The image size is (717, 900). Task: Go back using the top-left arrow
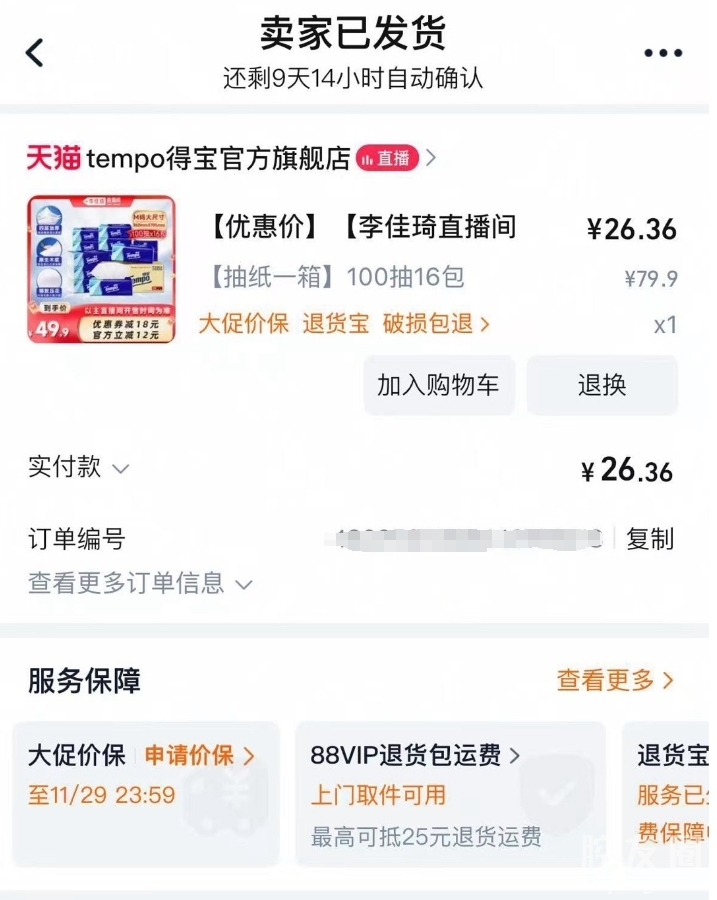pos(35,52)
